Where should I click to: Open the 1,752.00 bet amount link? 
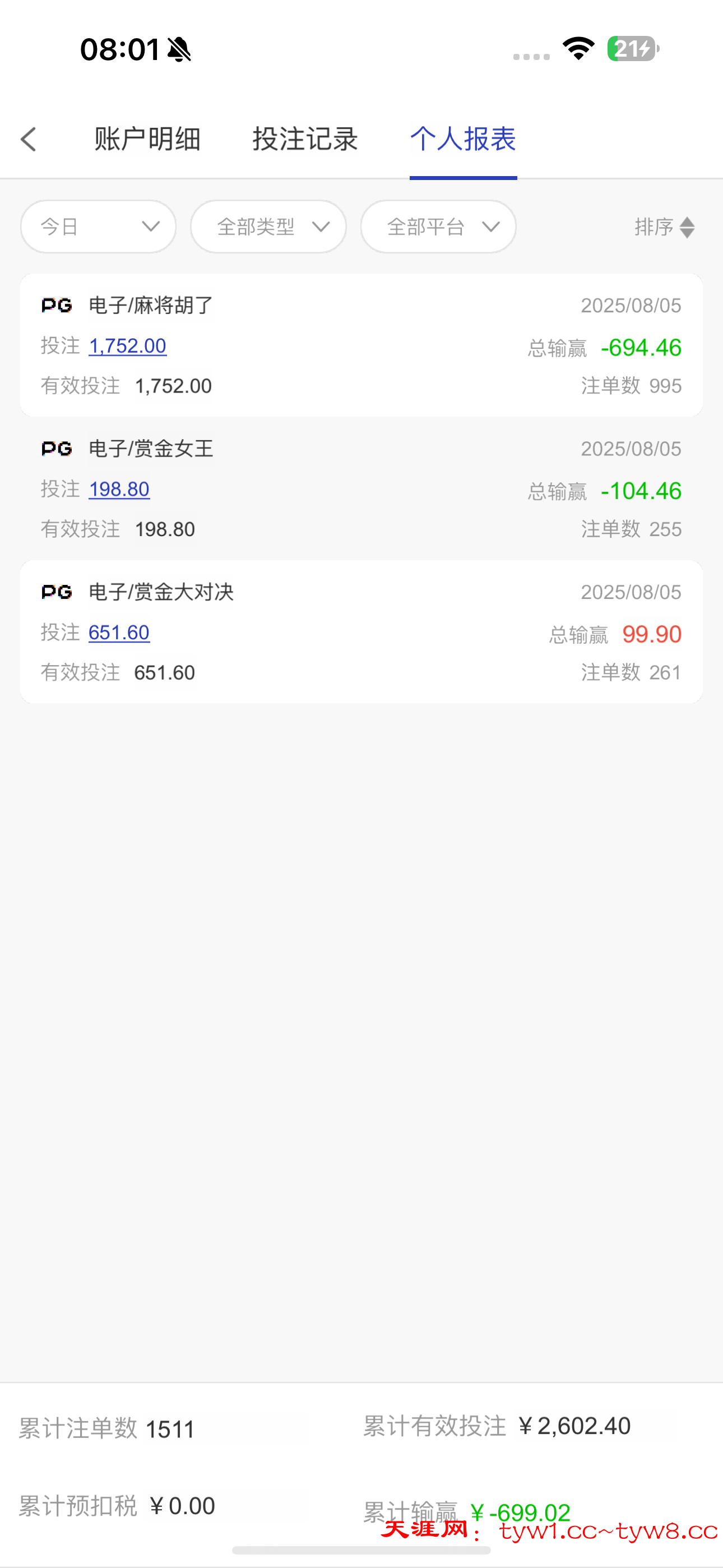tap(128, 346)
